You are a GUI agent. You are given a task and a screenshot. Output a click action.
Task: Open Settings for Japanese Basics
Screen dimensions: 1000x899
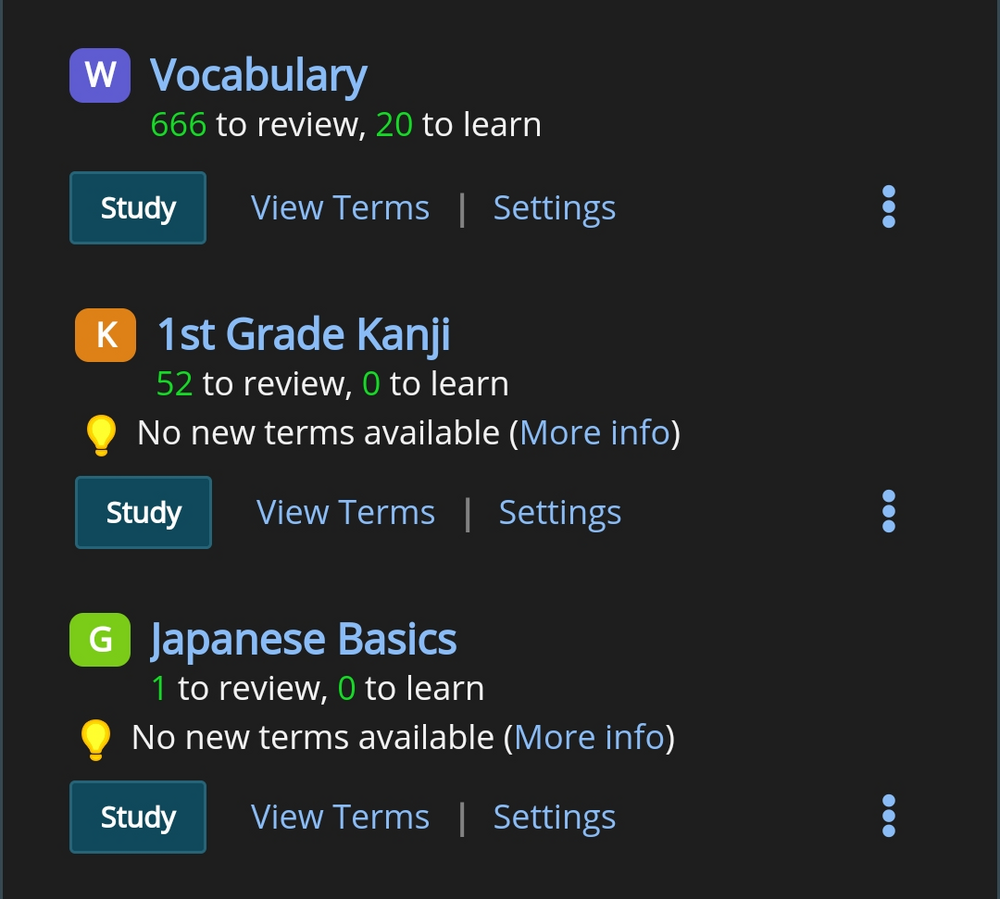pyautogui.click(x=554, y=817)
